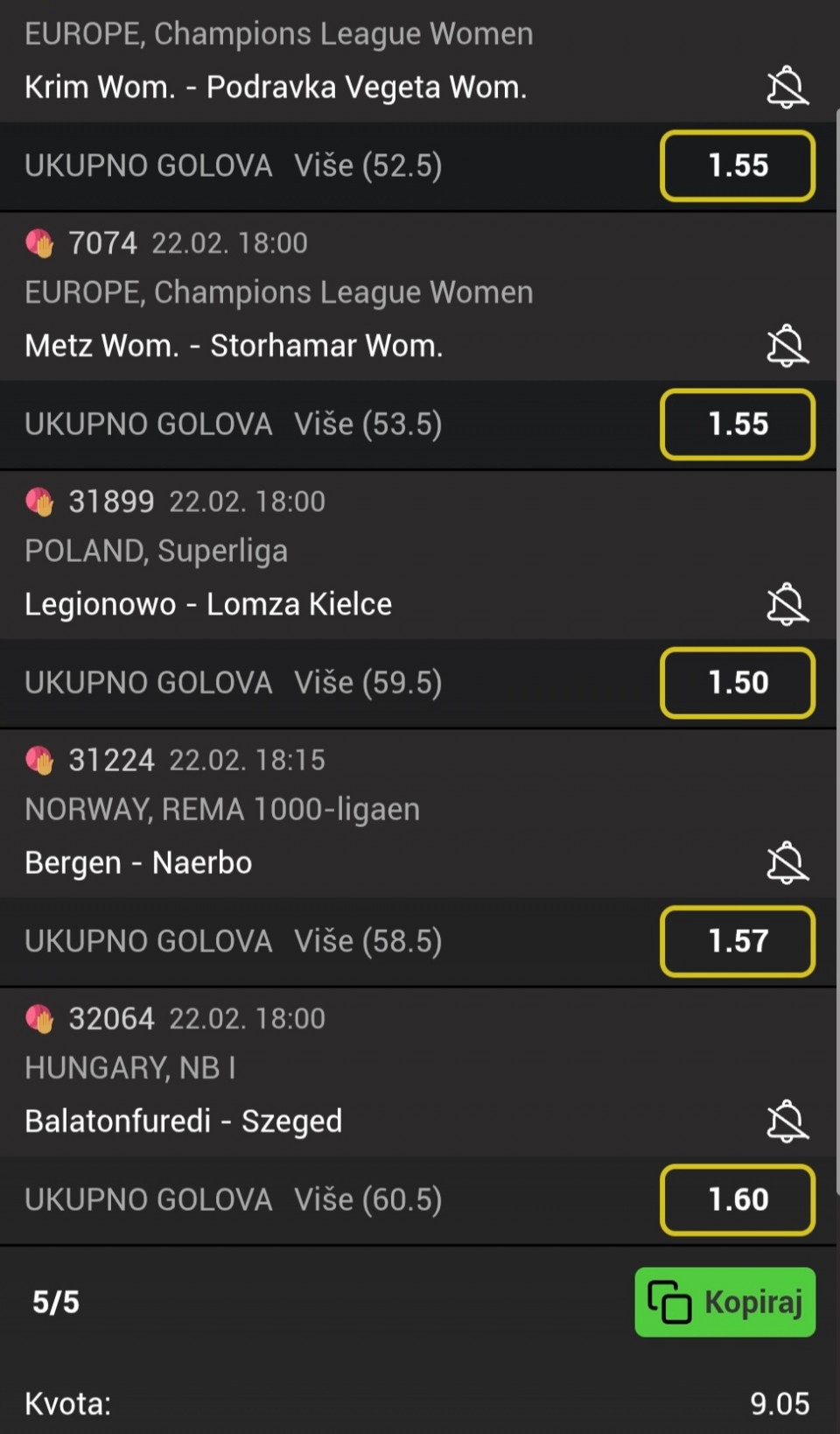Tap the 1.55 odds for Krim Wom. match

coord(738,165)
